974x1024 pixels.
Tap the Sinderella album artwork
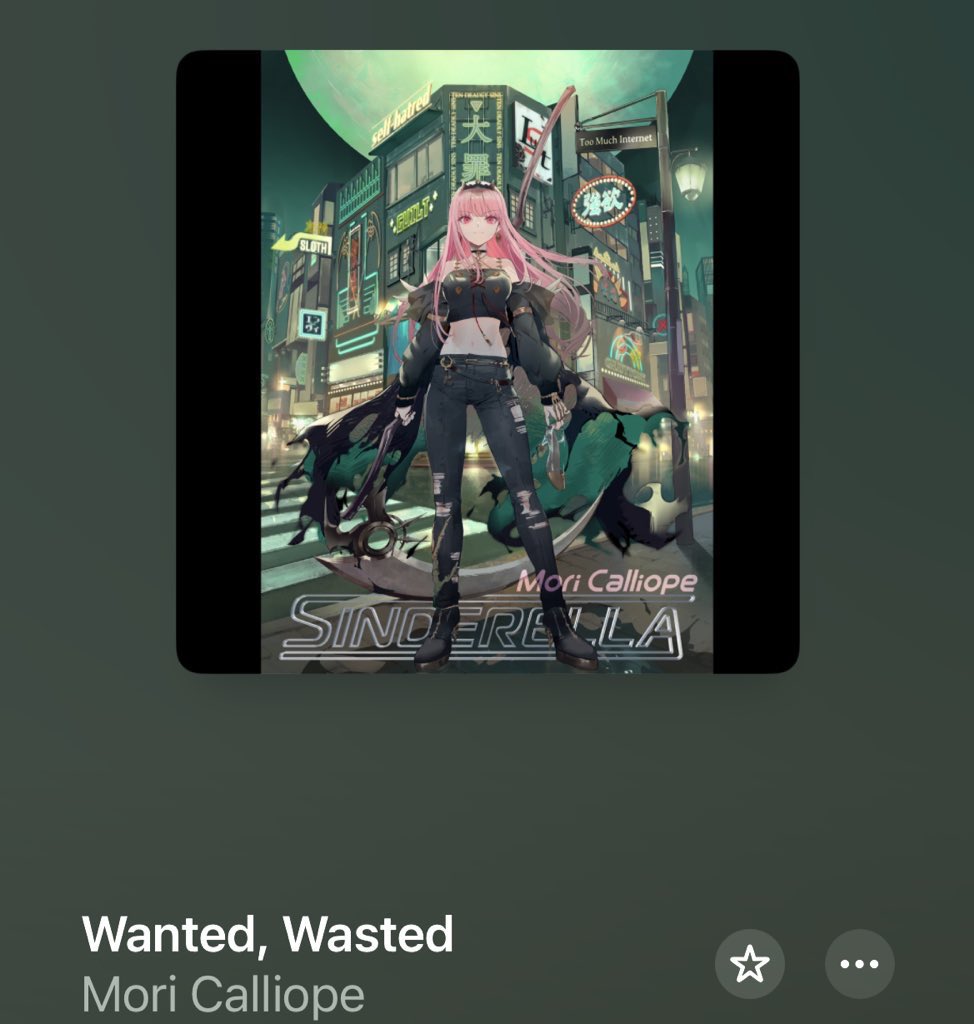coord(487,361)
